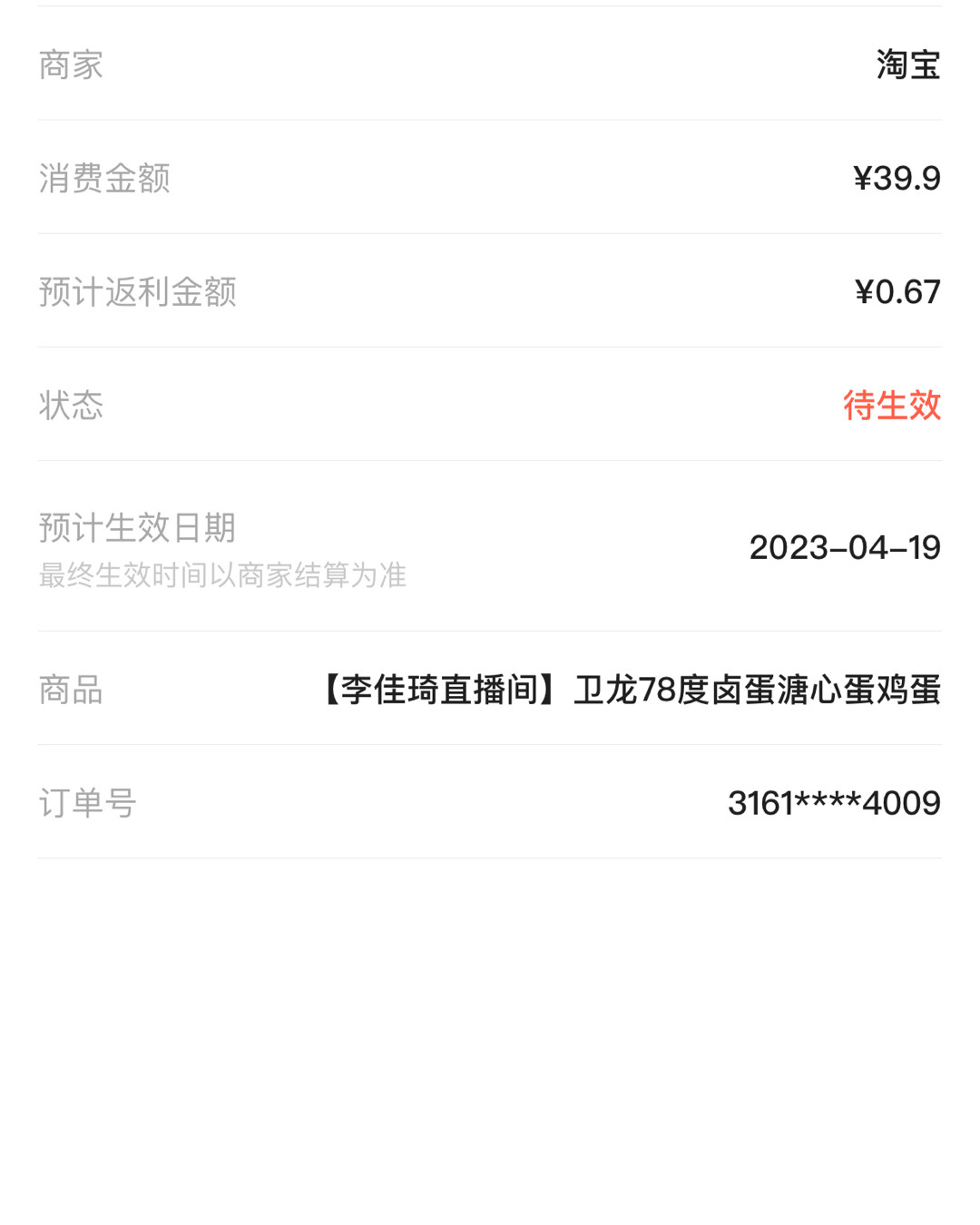
Task: Click the orange 待生效 status text
Action: coord(893,407)
